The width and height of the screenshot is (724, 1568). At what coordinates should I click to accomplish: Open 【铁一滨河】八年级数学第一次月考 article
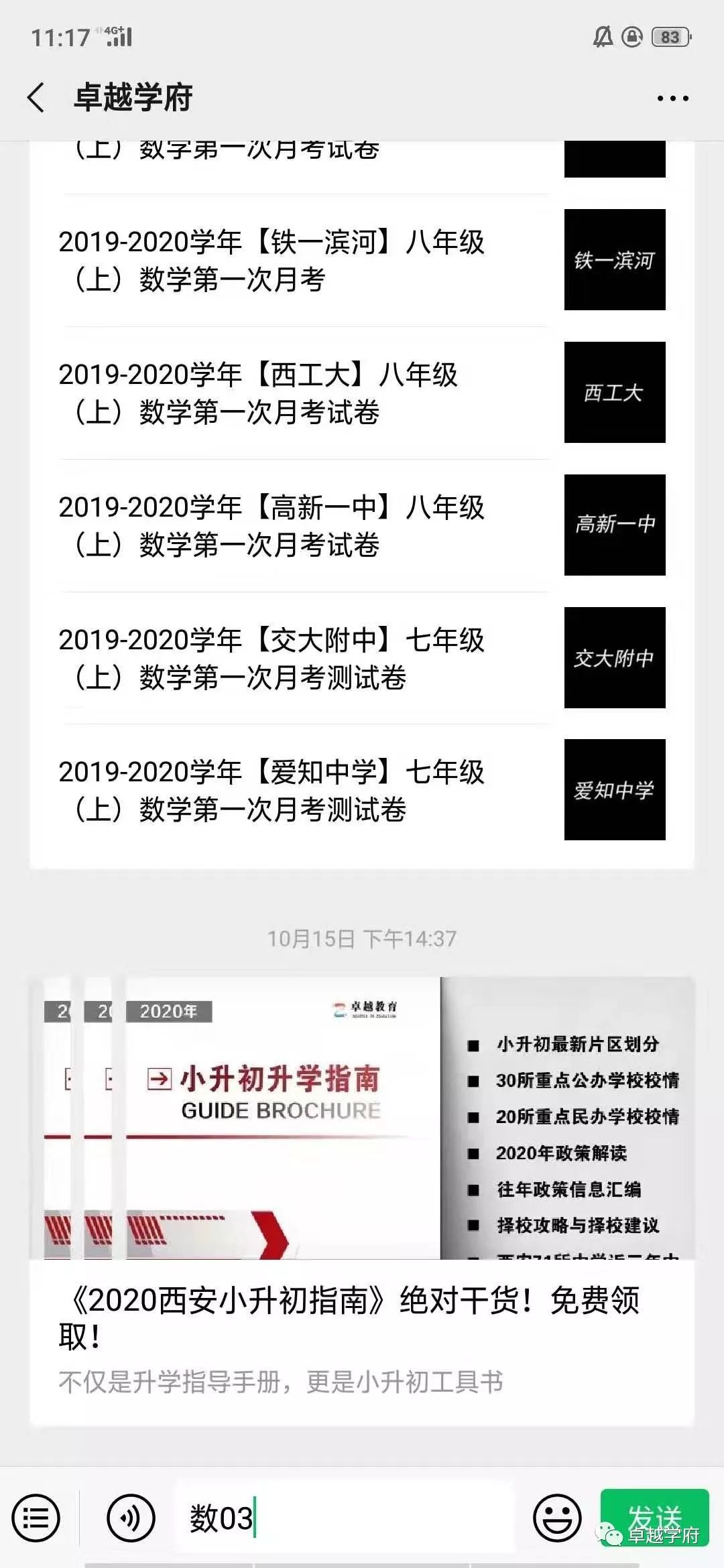point(362,260)
